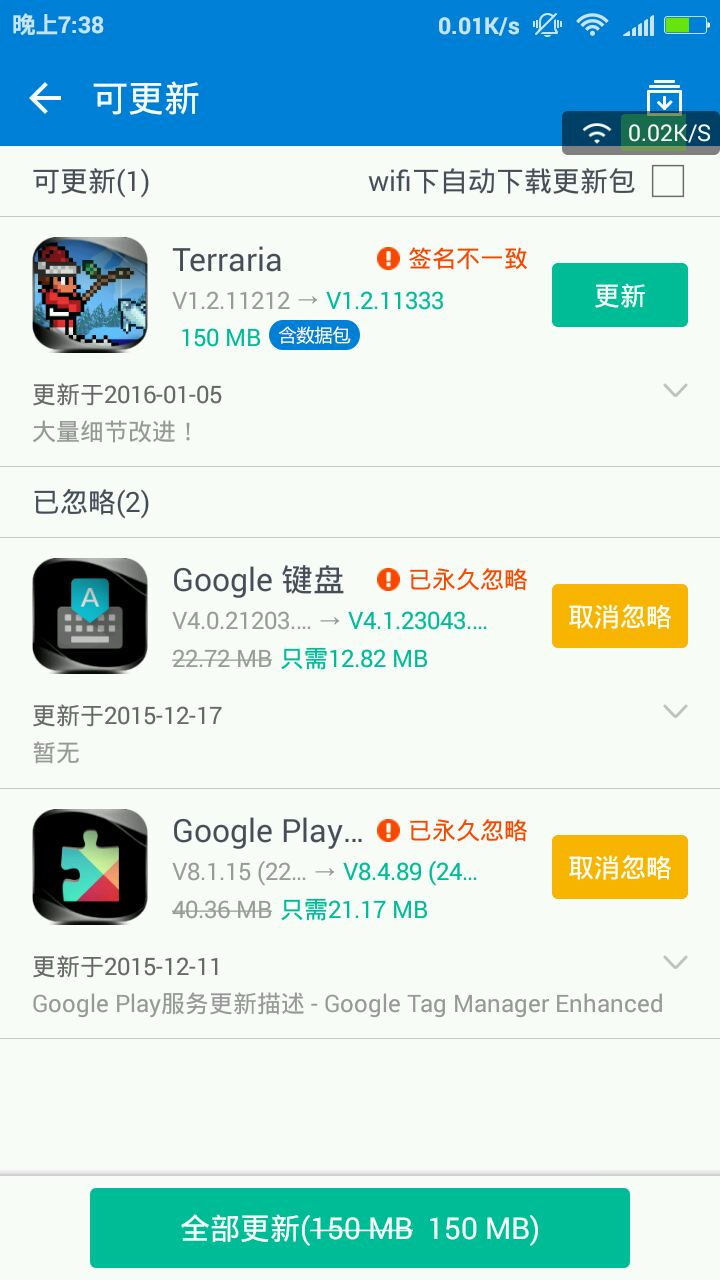720x1280 pixels.
Task: Open the Terraria app entry
Action: tap(90, 295)
